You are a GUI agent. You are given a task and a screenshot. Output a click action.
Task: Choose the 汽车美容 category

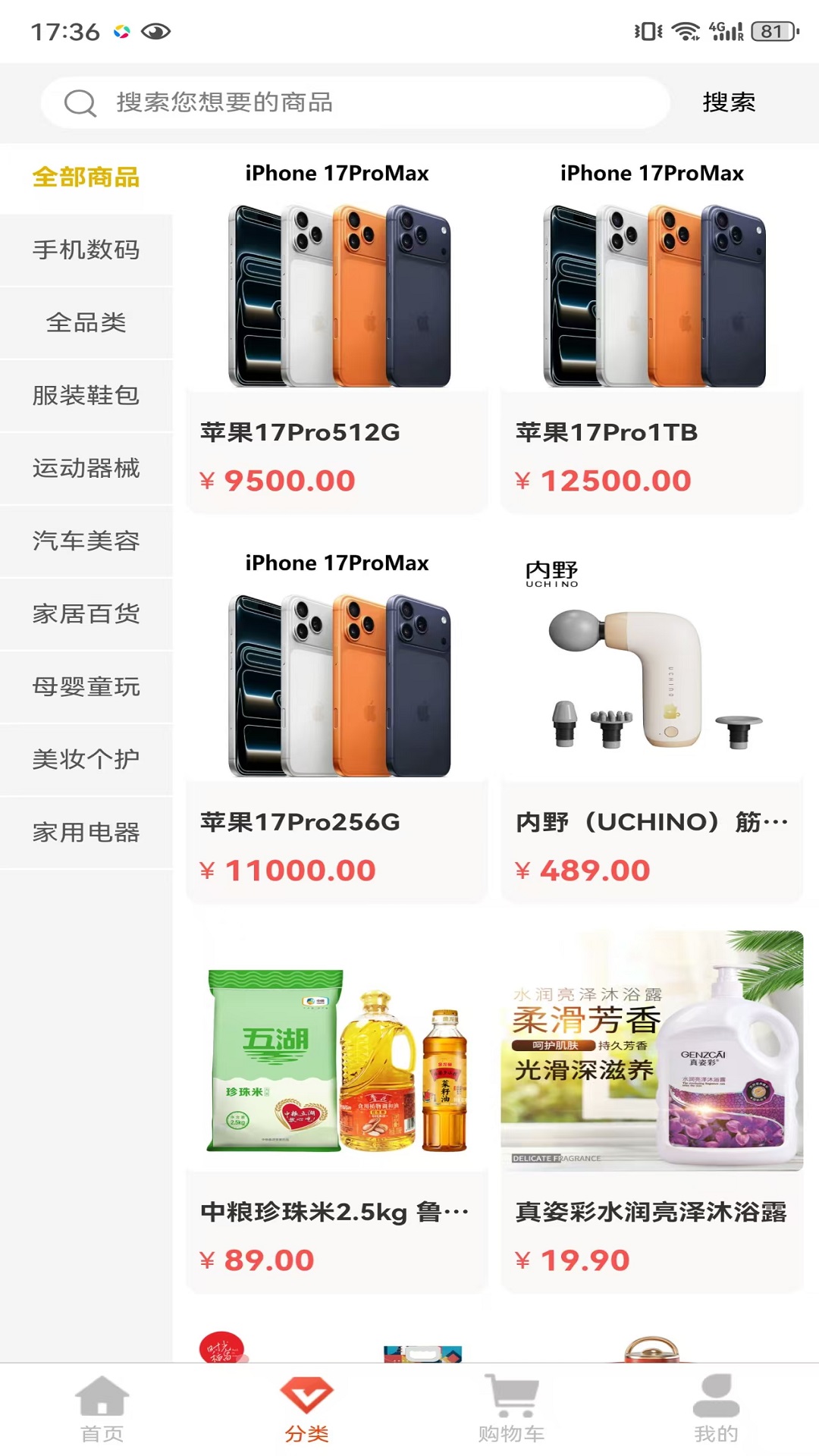[86, 541]
